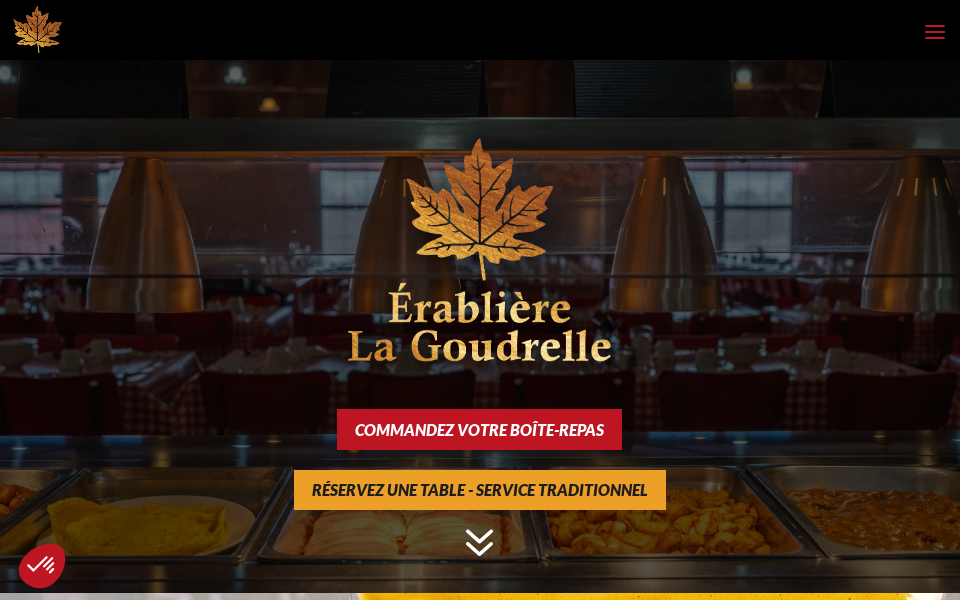Open the hamburger menu
Screen dimensions: 960x600
(934, 32)
